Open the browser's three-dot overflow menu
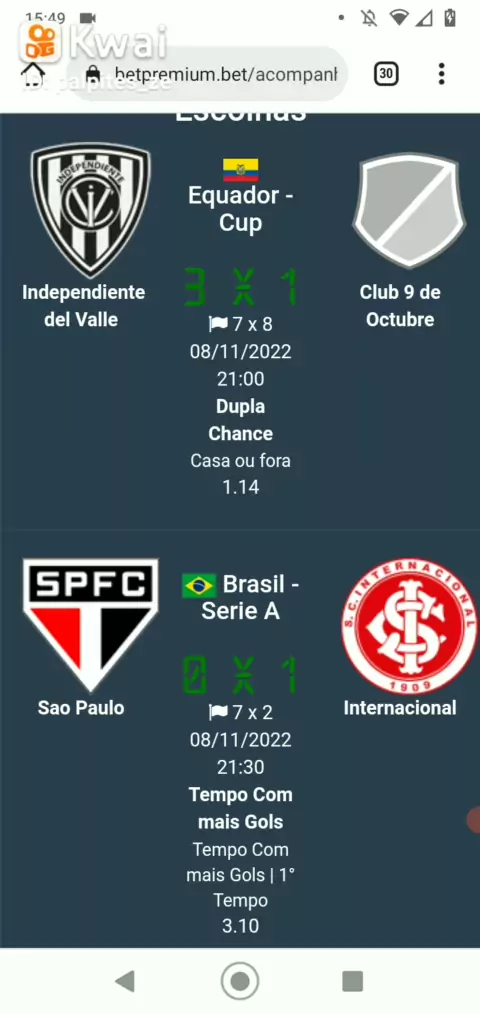 click(x=441, y=74)
